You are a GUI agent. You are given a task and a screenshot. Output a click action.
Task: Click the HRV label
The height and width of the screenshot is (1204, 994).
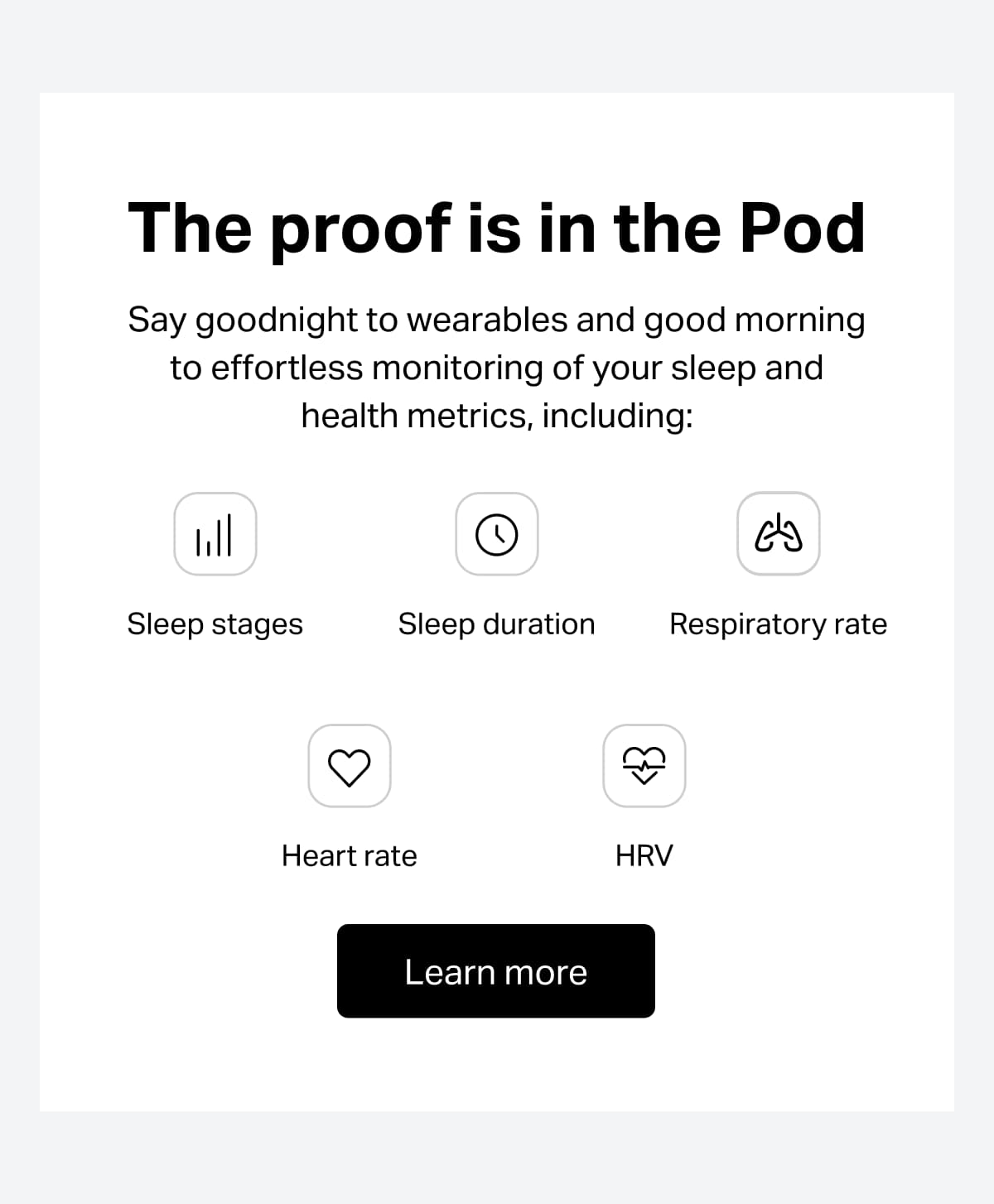644,855
